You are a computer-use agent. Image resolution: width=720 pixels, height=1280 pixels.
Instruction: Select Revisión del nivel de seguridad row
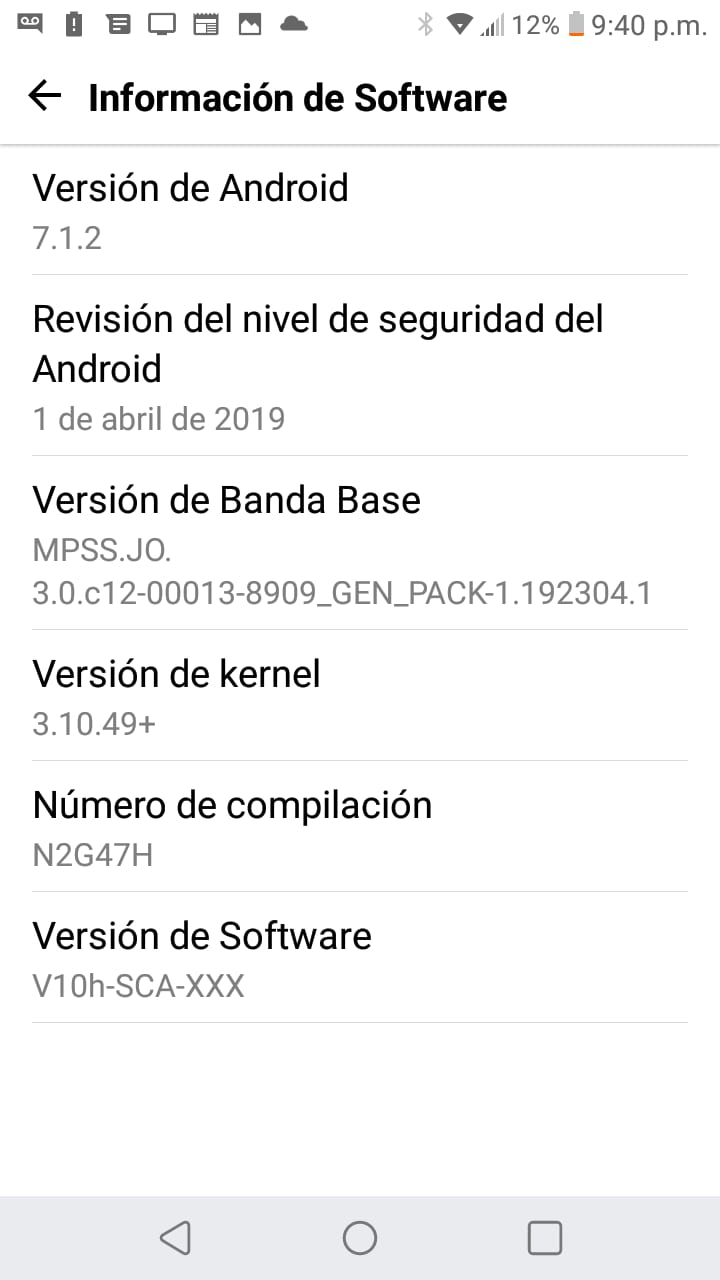(360, 365)
